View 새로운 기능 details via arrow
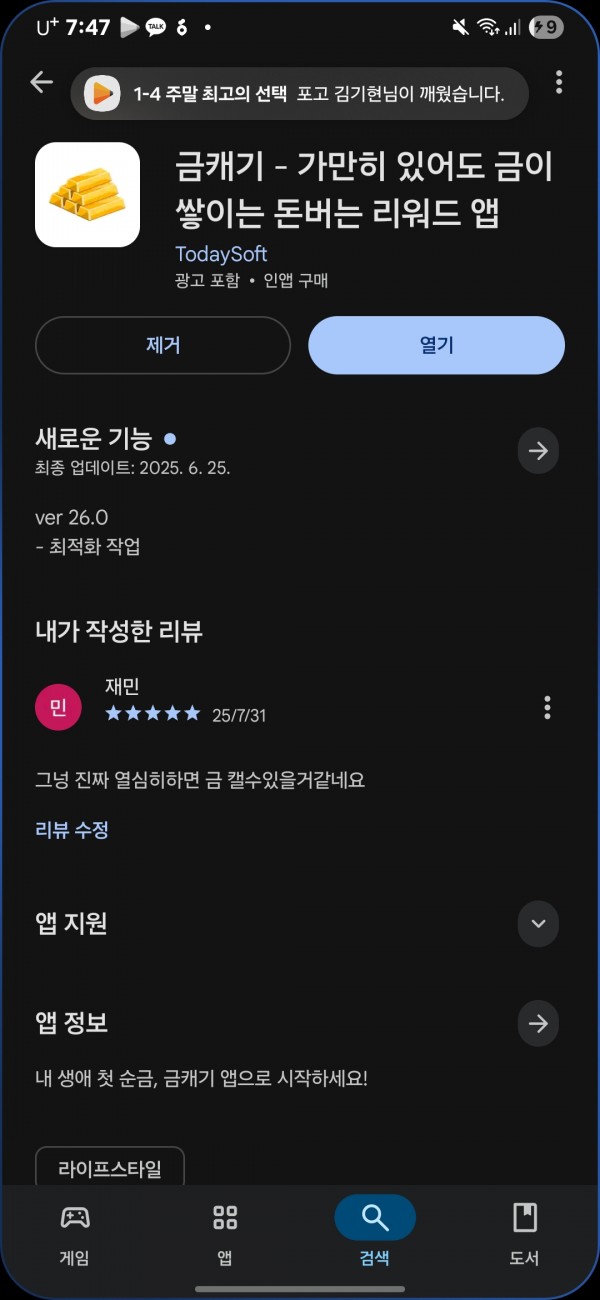The width and height of the screenshot is (600, 1300). (x=538, y=451)
